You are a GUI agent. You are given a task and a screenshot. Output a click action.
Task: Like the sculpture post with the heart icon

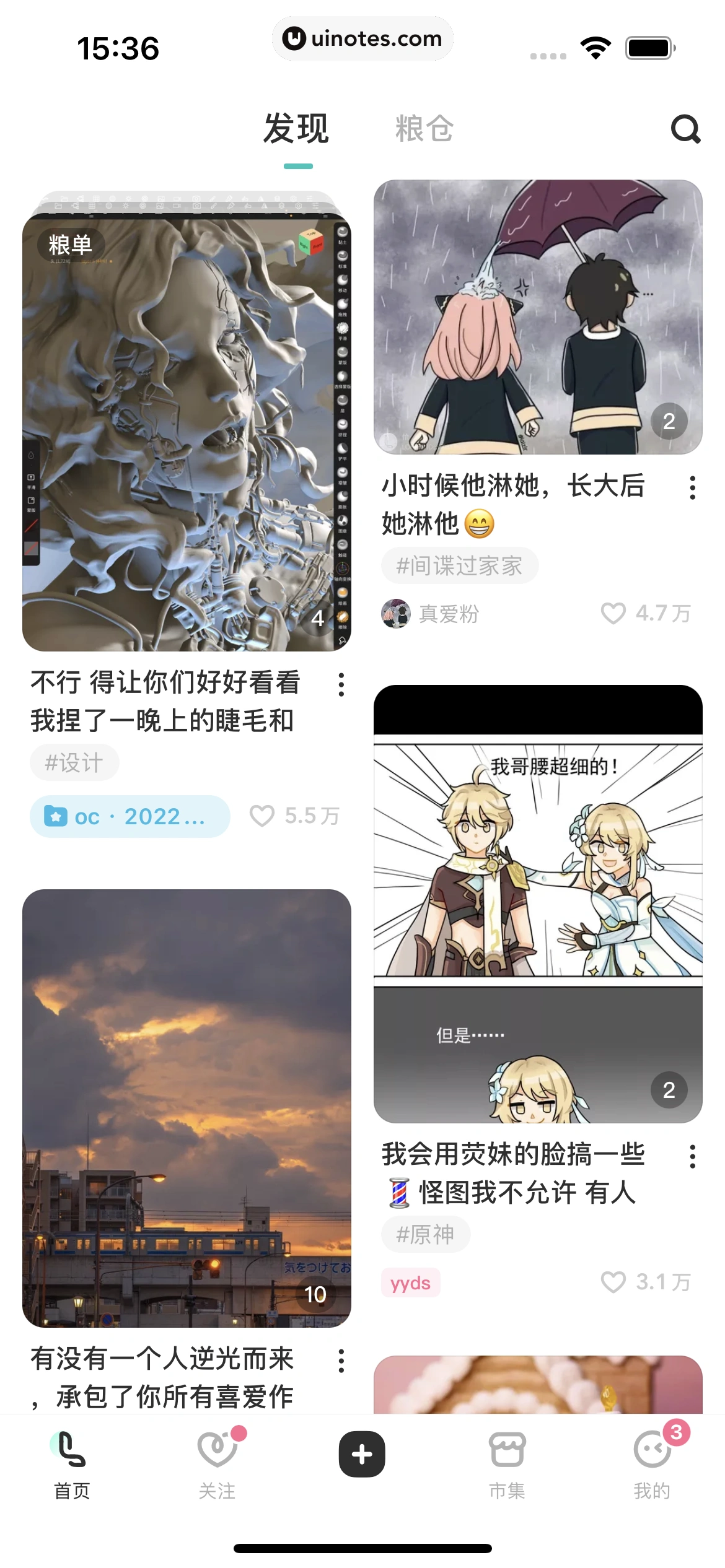coord(263,816)
